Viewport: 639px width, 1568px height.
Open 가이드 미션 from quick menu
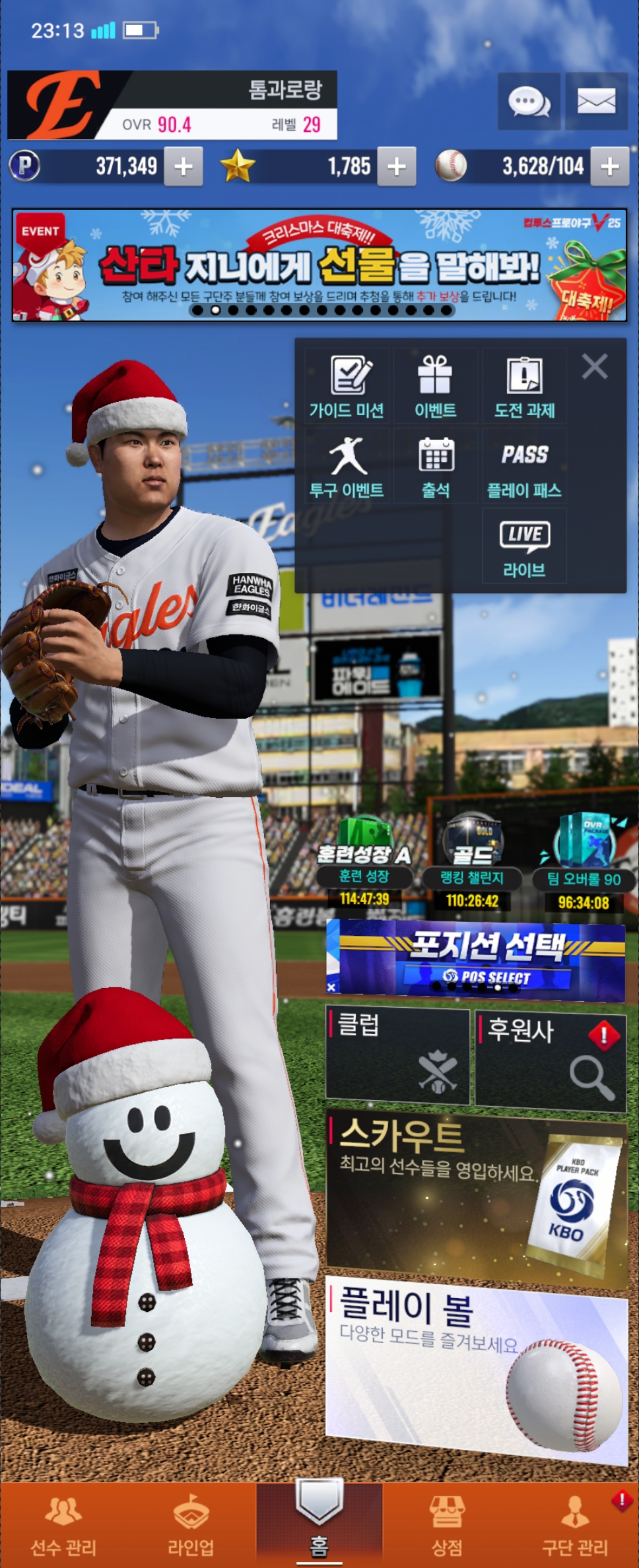click(347, 387)
